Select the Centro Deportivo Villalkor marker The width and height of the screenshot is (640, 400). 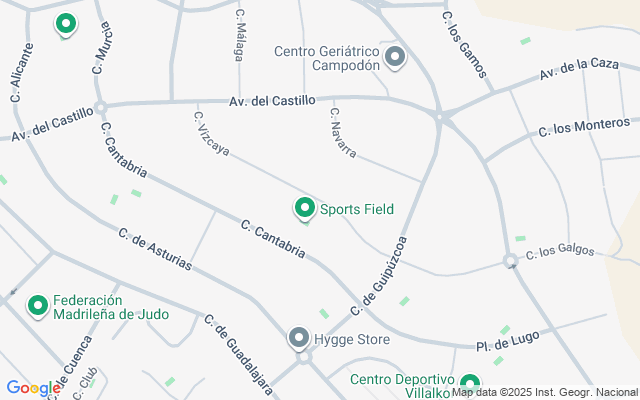click(x=469, y=383)
